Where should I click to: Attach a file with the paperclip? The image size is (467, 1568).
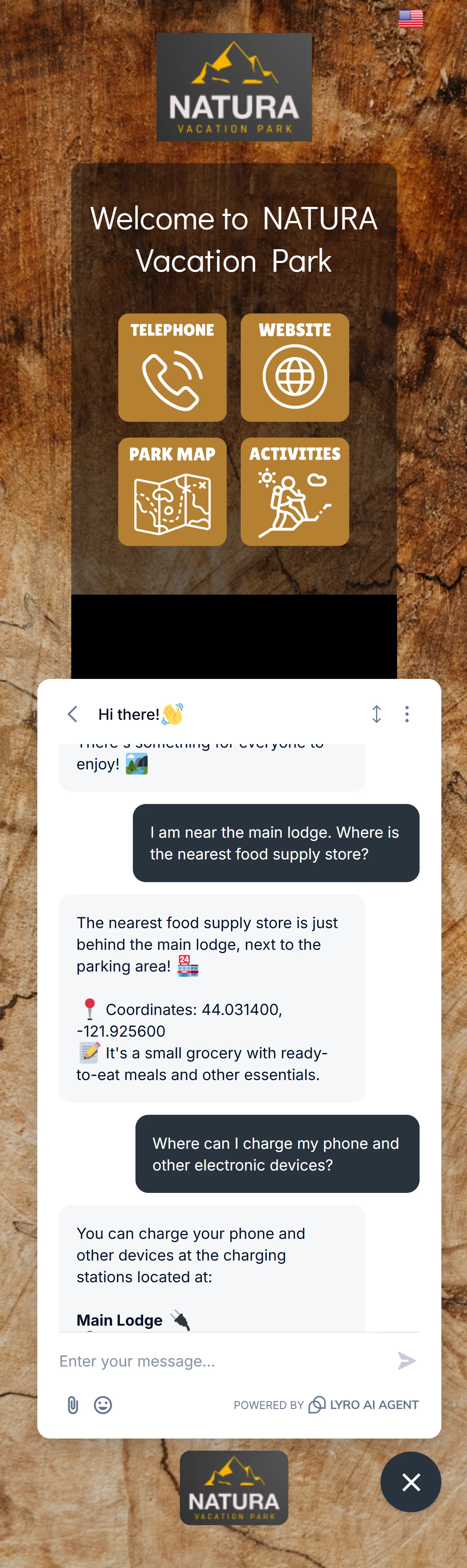(72, 1405)
